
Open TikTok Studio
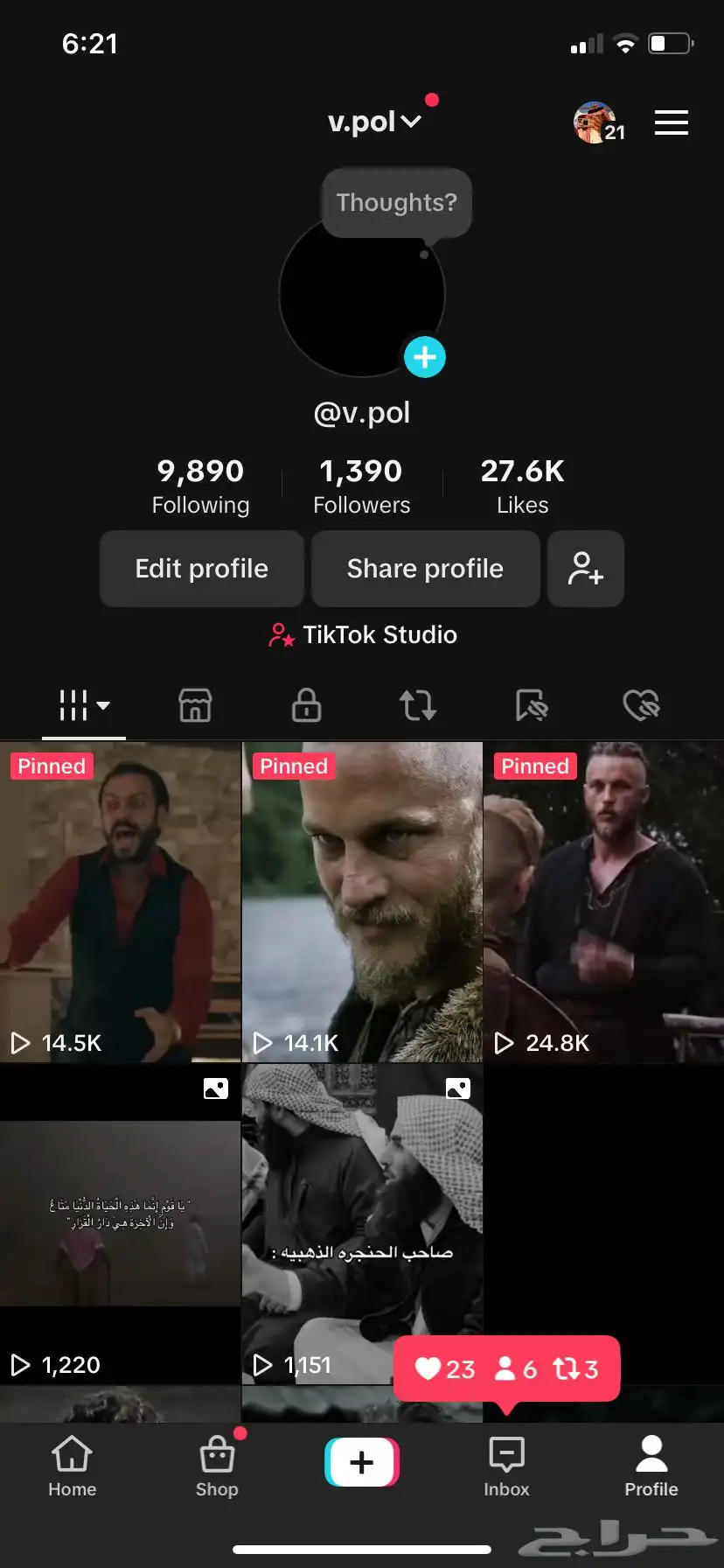coord(362,634)
